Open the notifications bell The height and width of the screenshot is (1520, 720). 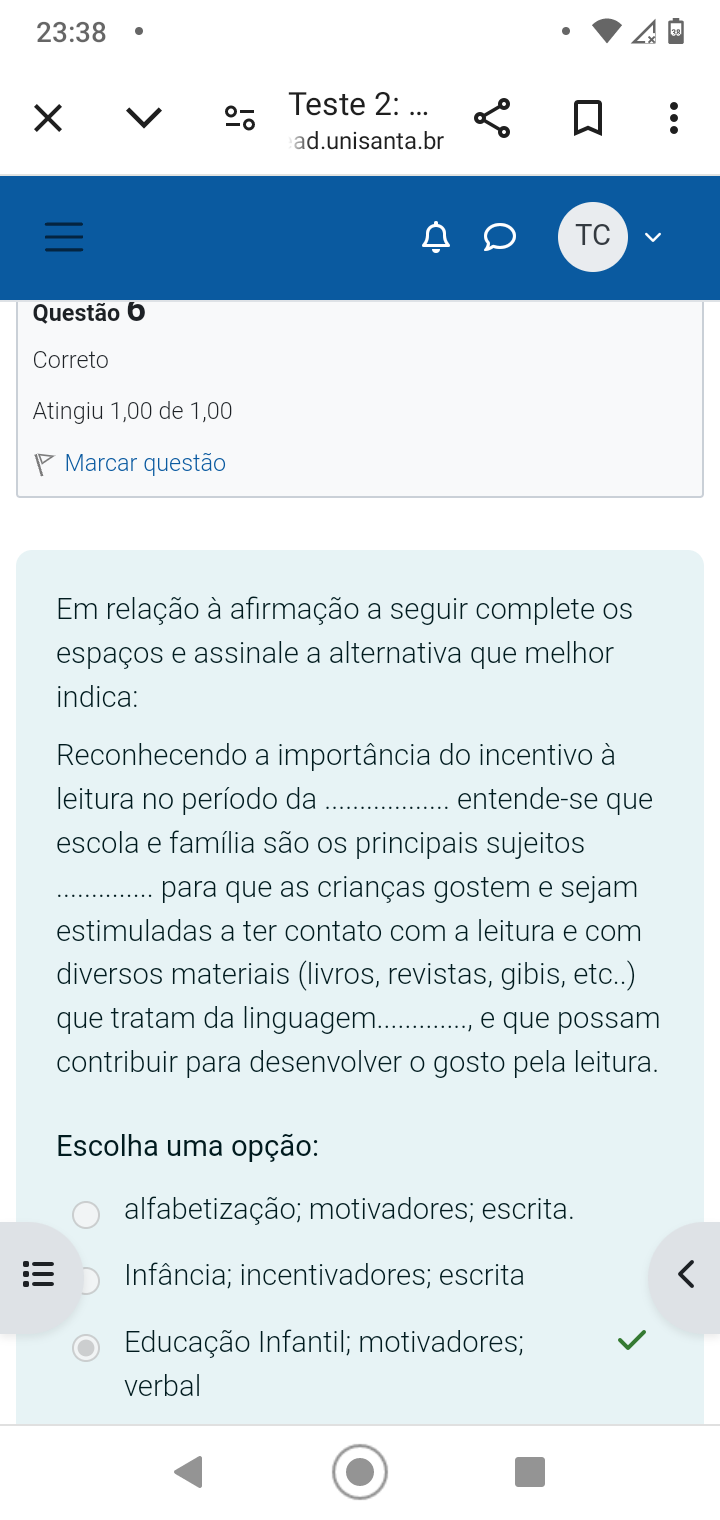pos(435,237)
